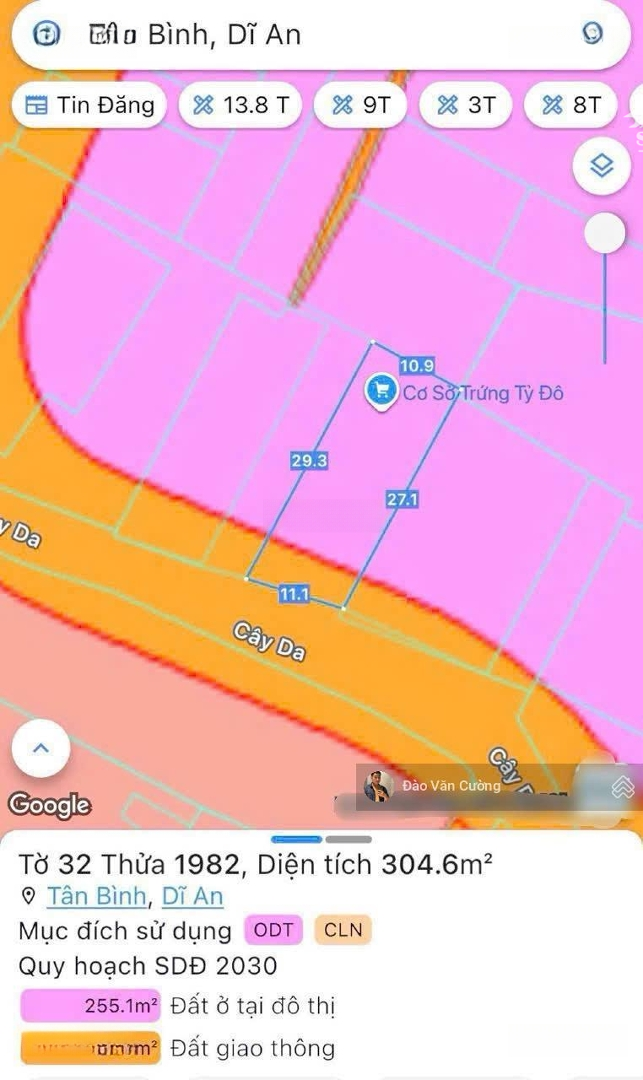Tap the round icon left of the search text
This screenshot has width=643, height=1080.
click(46, 35)
